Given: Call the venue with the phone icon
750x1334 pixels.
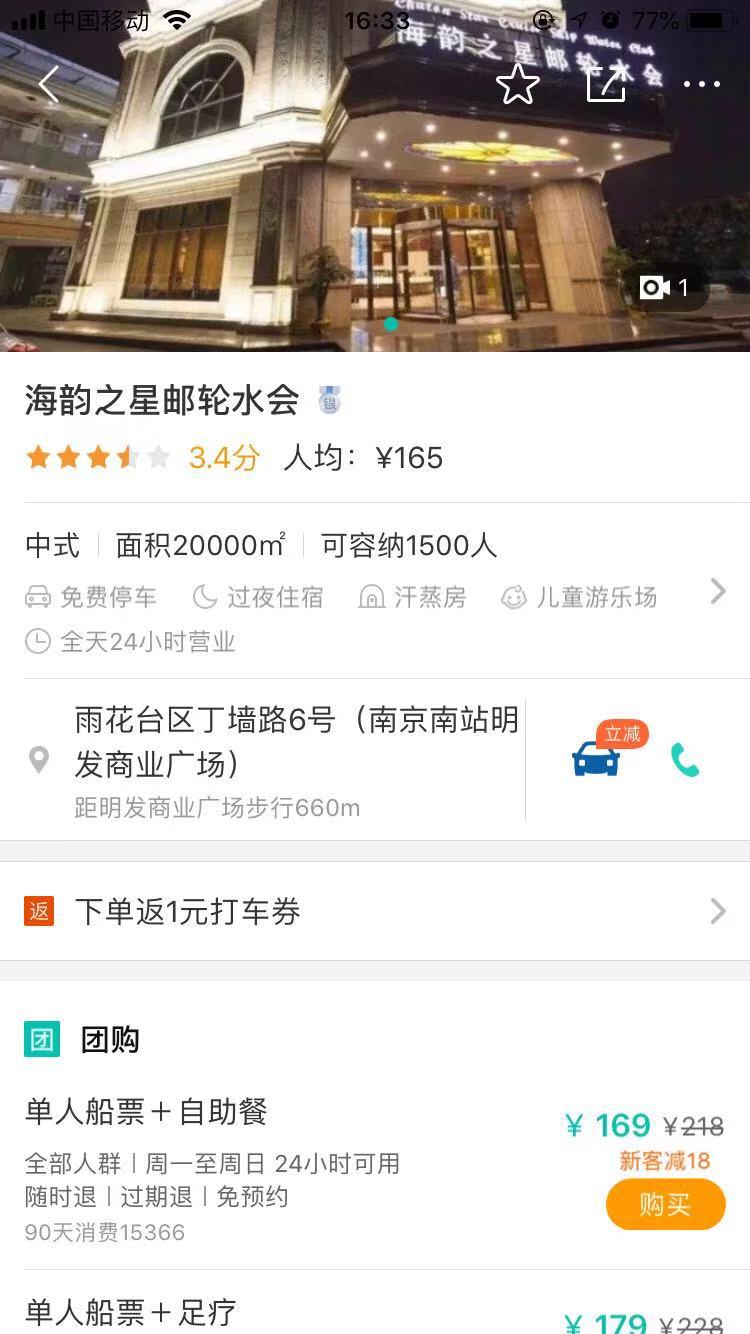Looking at the screenshot, I should (x=685, y=760).
